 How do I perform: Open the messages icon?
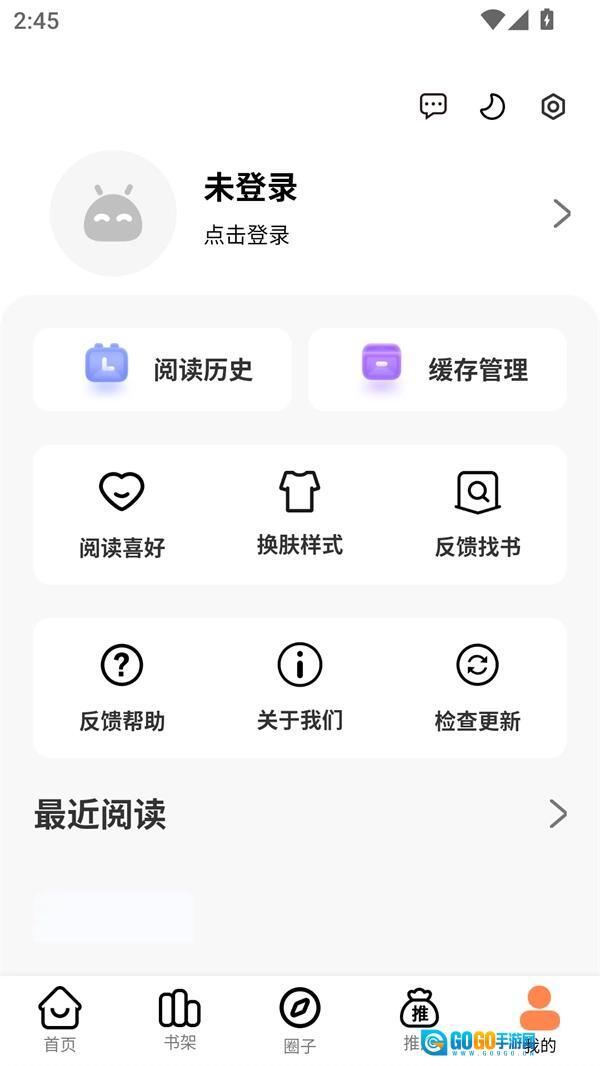coord(433,106)
